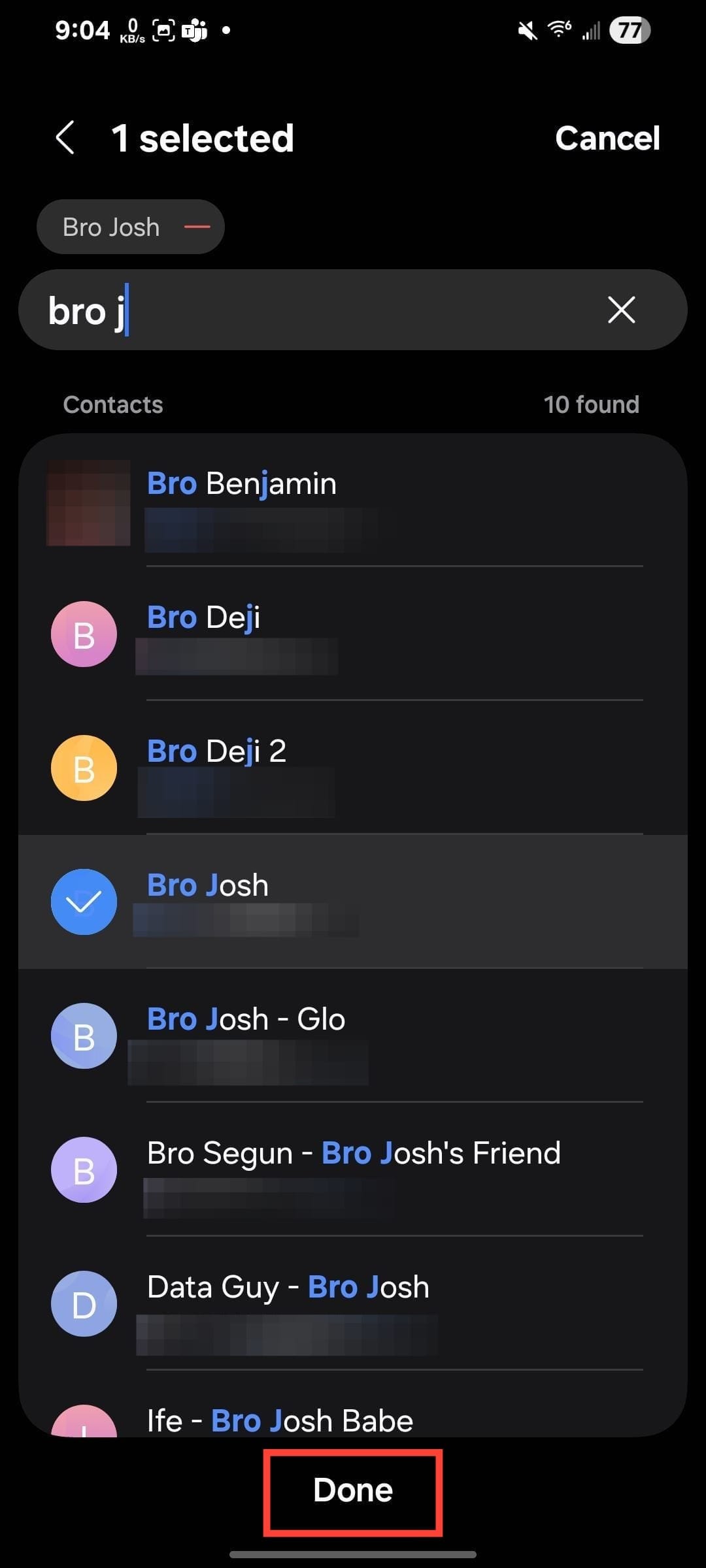The height and width of the screenshot is (1568, 706).
Task: Add Data Guy - Bro Josh contact
Action: click(353, 1303)
